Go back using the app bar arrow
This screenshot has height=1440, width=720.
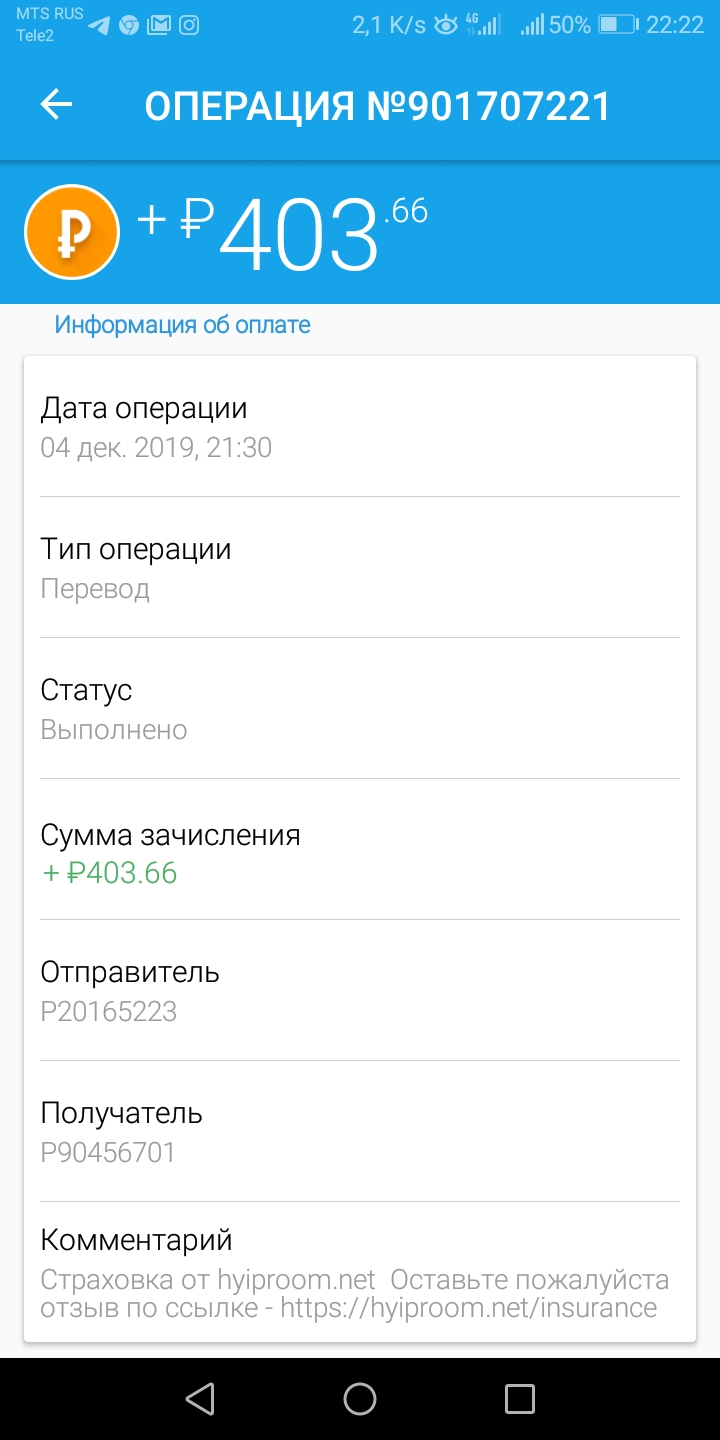[56, 104]
